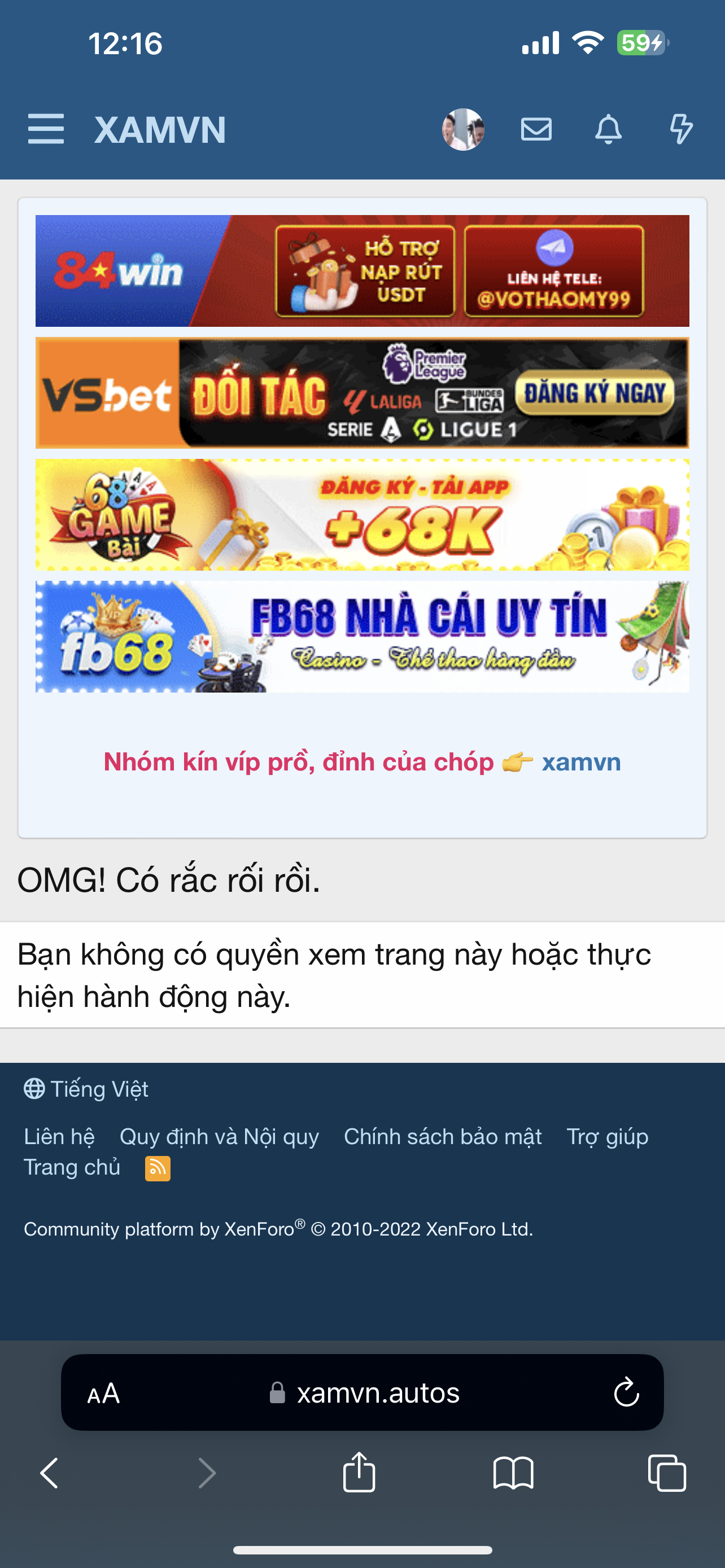Image resolution: width=725 pixels, height=1568 pixels.
Task: Go to Trang chủ footer link
Action: coord(72,1167)
